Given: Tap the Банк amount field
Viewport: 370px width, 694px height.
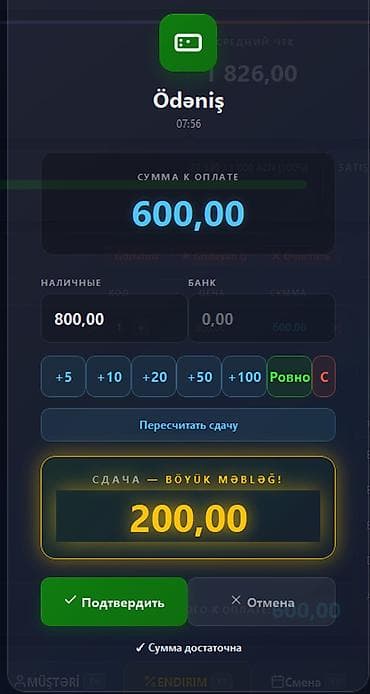Looking at the screenshot, I should [262, 319].
